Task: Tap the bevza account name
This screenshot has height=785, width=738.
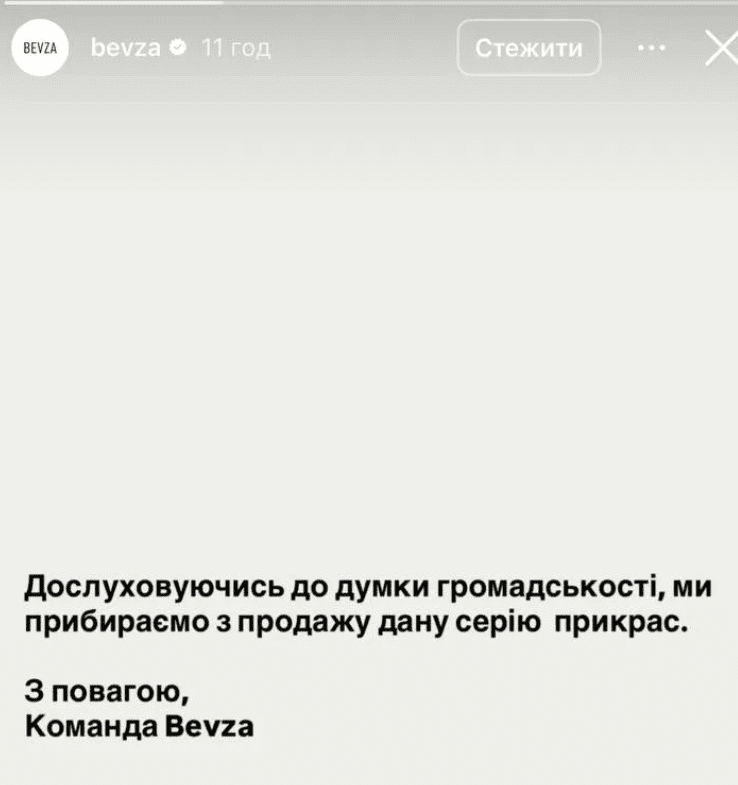Action: coord(125,48)
